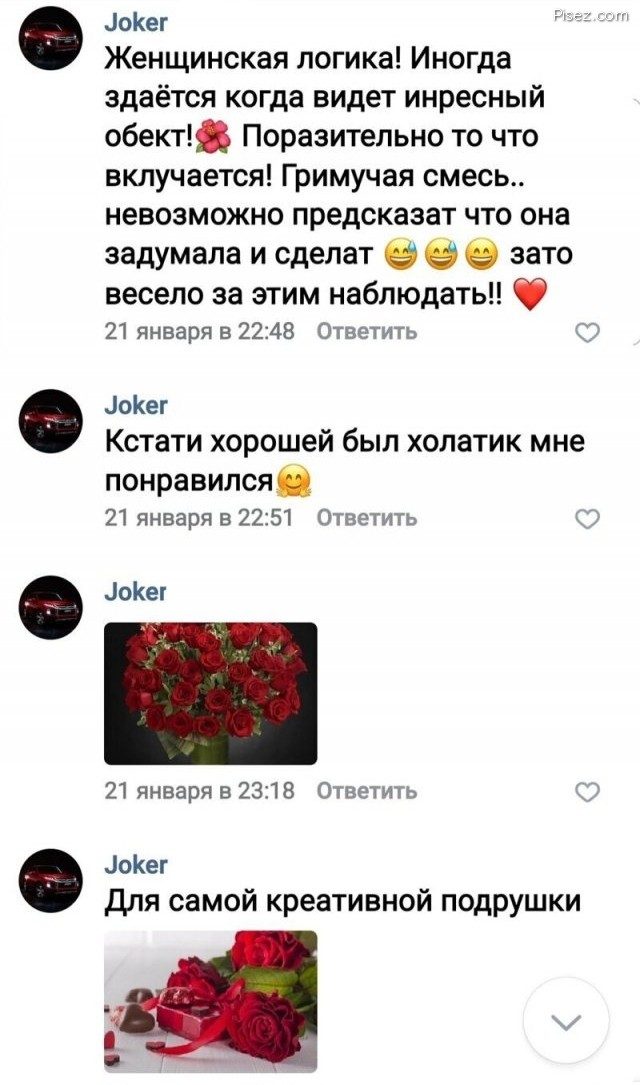Viewport: 640px width, 1085px height.
Task: Open Joker's profile from the 22:48 comment
Action: coord(137,22)
